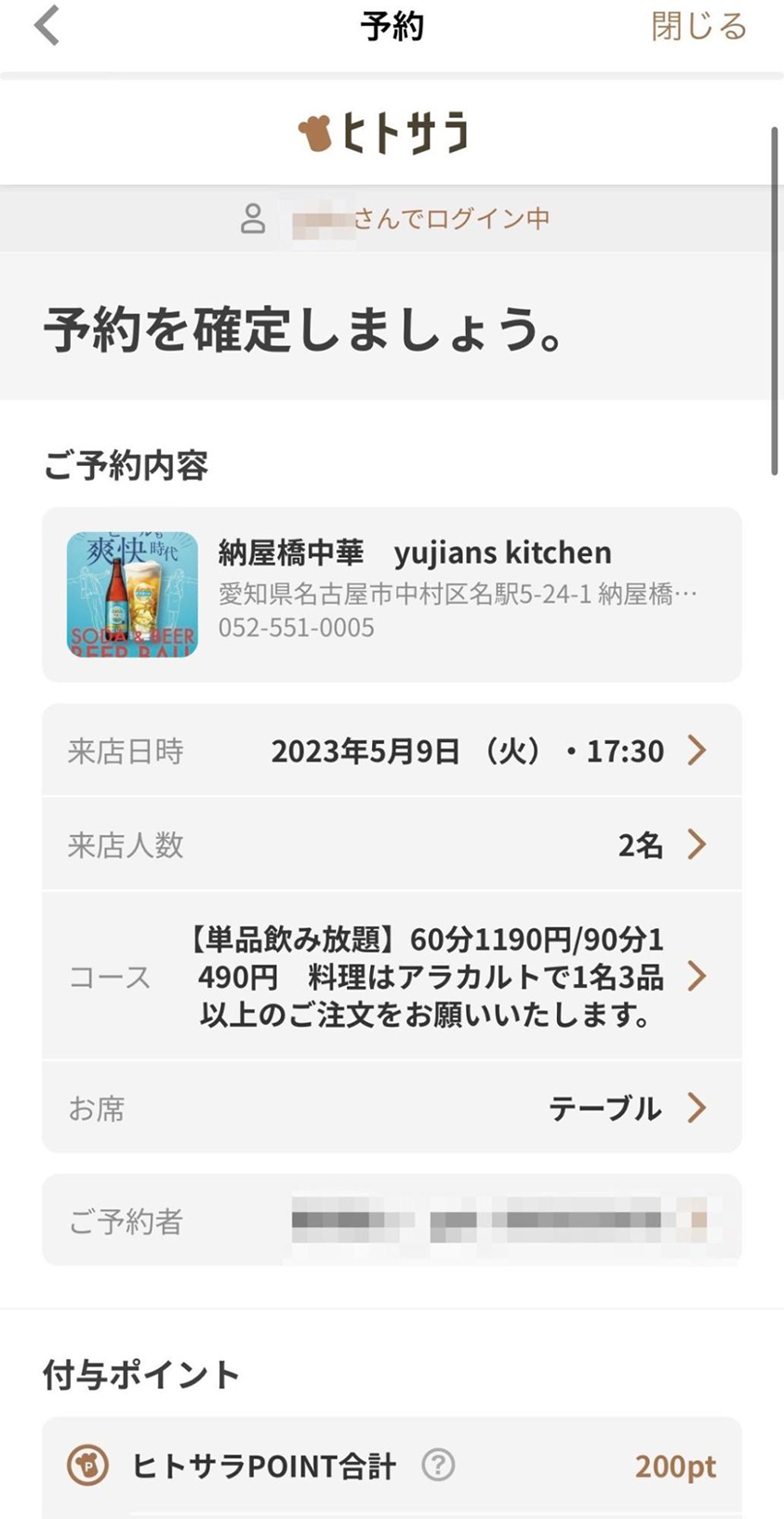Edit the 来店人数 number of guests

[x=392, y=845]
